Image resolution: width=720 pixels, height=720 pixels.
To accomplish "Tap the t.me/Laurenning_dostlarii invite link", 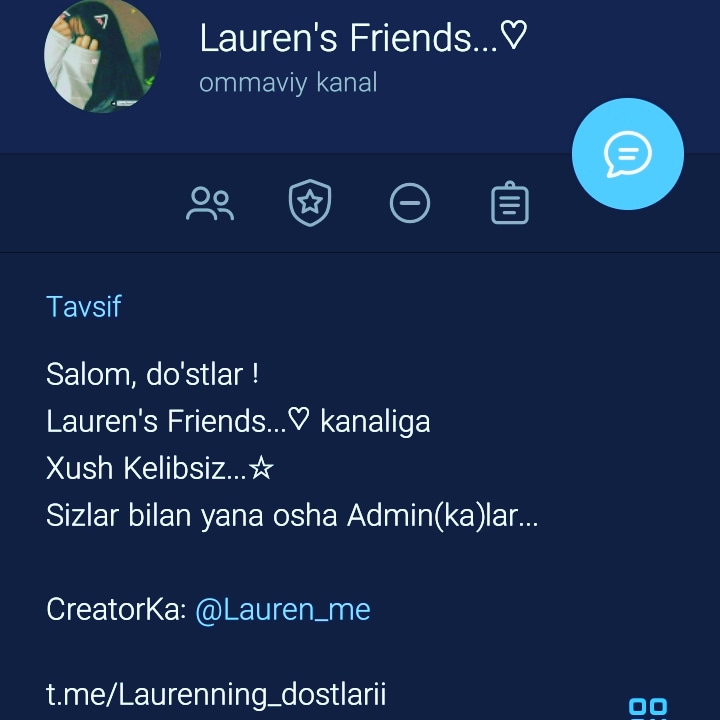I will click(x=216, y=694).
